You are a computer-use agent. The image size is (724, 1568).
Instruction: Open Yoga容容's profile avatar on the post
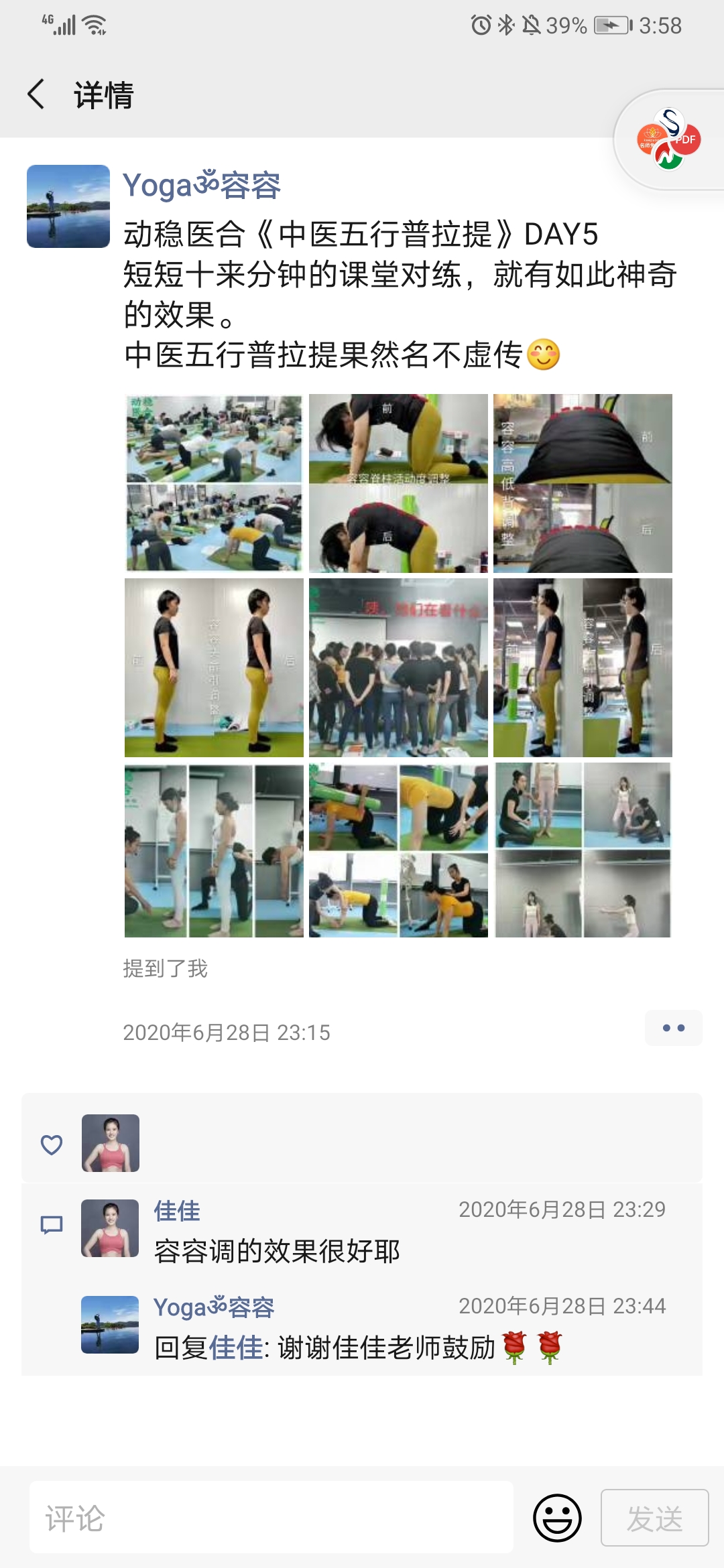[x=68, y=206]
